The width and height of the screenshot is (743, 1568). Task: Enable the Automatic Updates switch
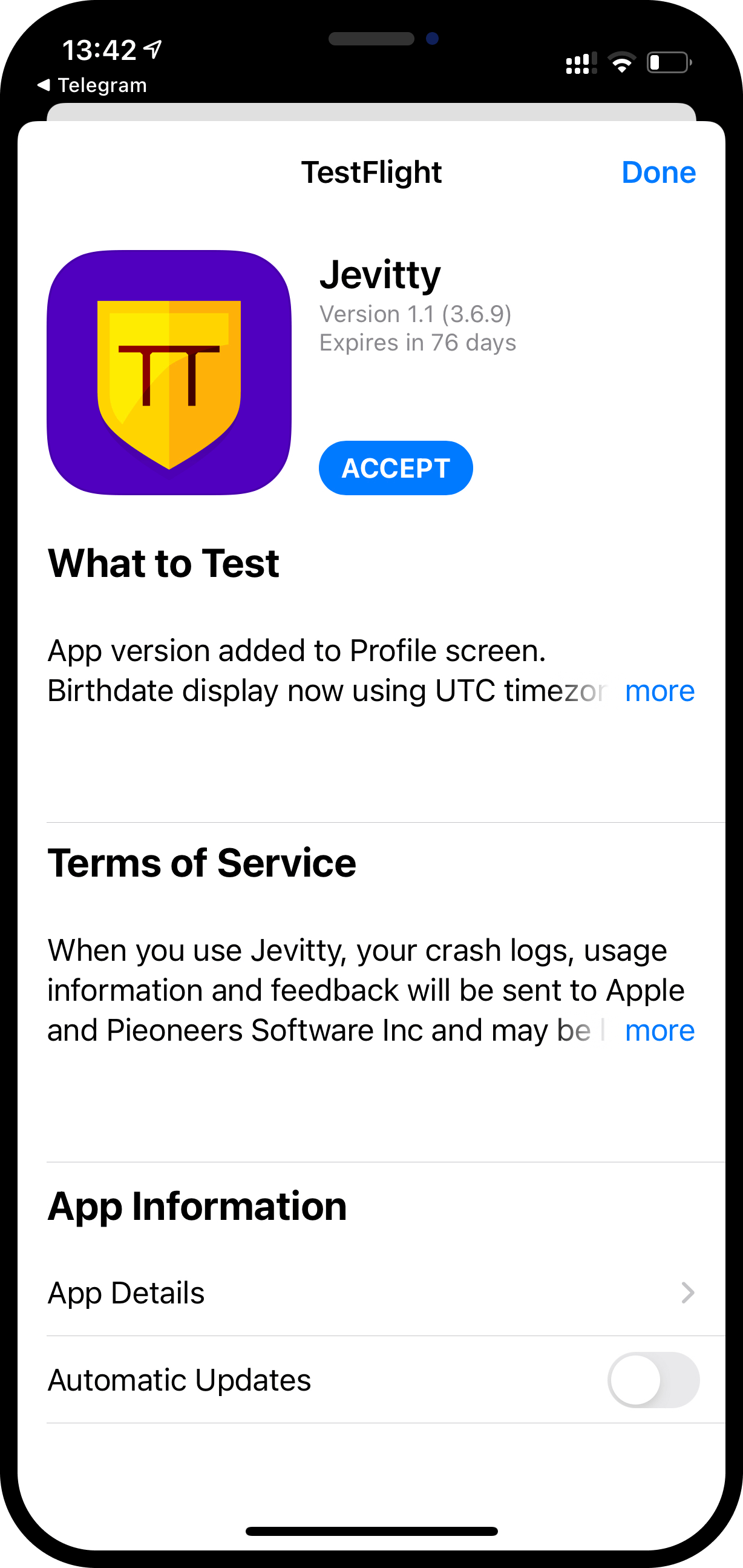652,1380
